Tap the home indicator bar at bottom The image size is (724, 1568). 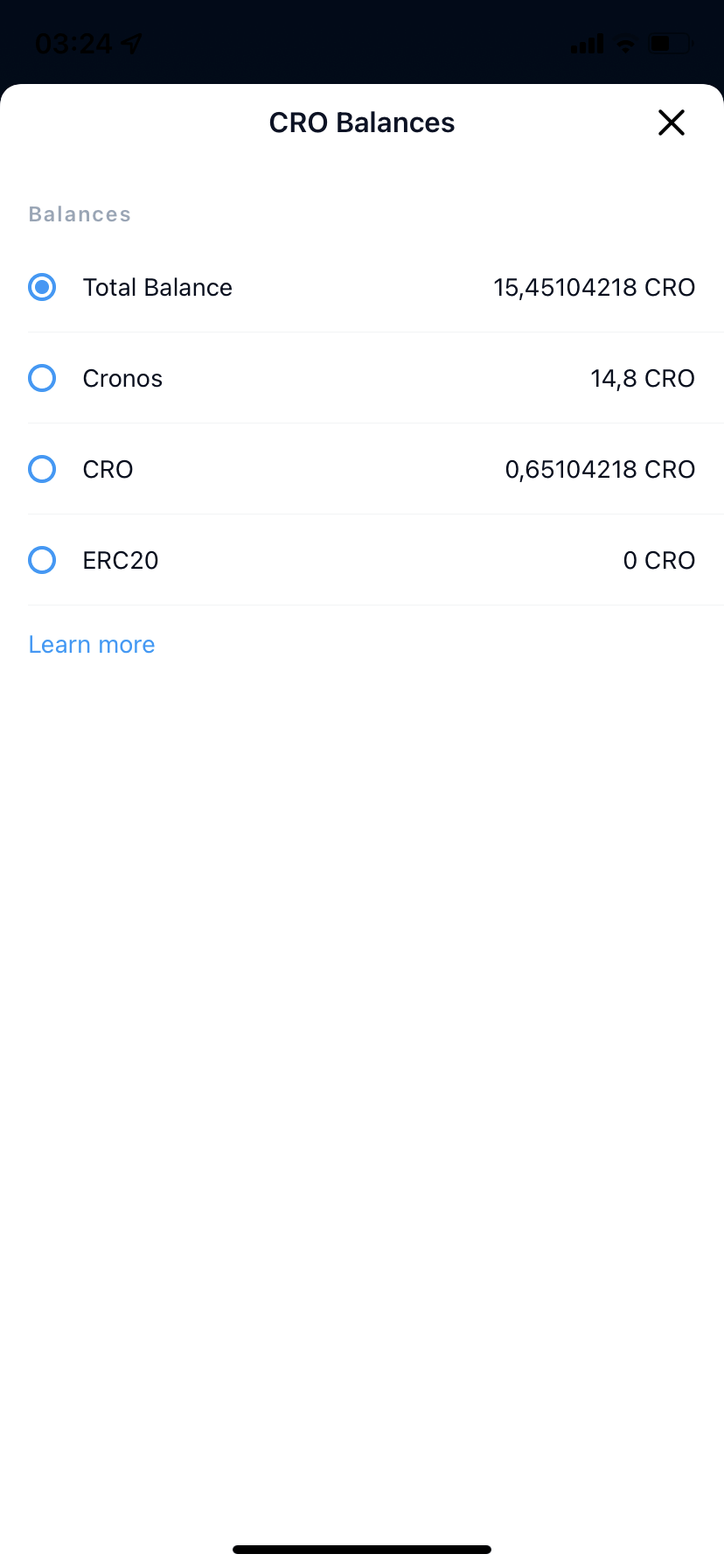coord(362,1549)
